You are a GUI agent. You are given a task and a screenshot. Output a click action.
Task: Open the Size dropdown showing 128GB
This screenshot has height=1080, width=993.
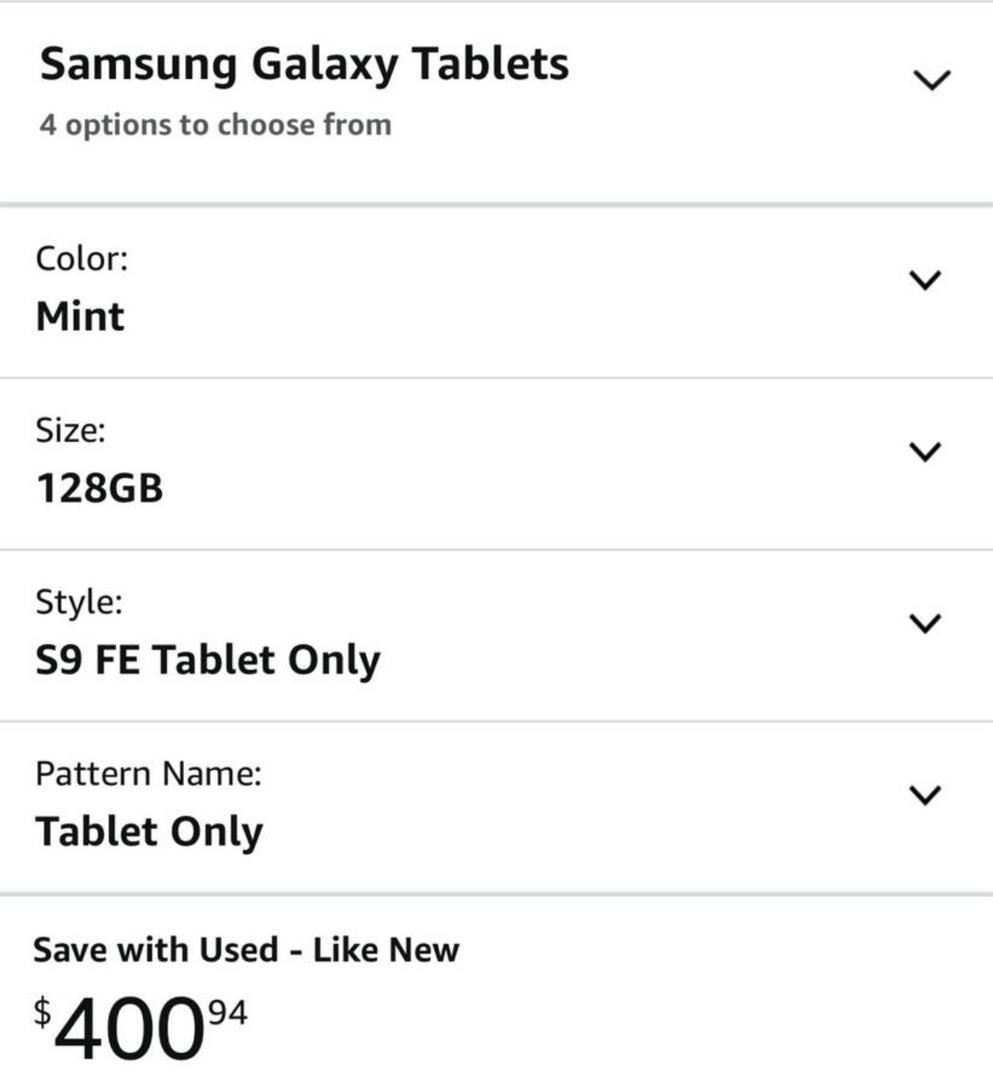926,452
